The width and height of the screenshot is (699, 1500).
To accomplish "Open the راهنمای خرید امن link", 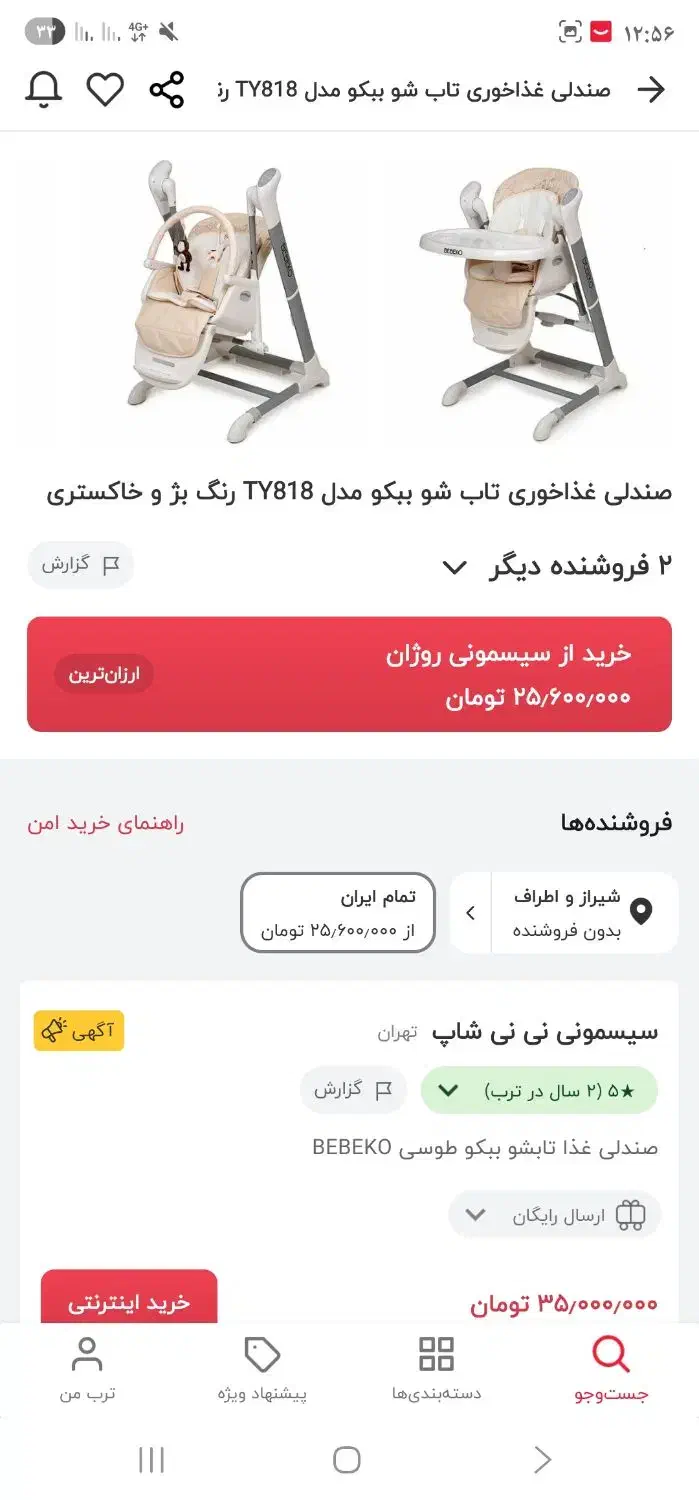I will (105, 824).
